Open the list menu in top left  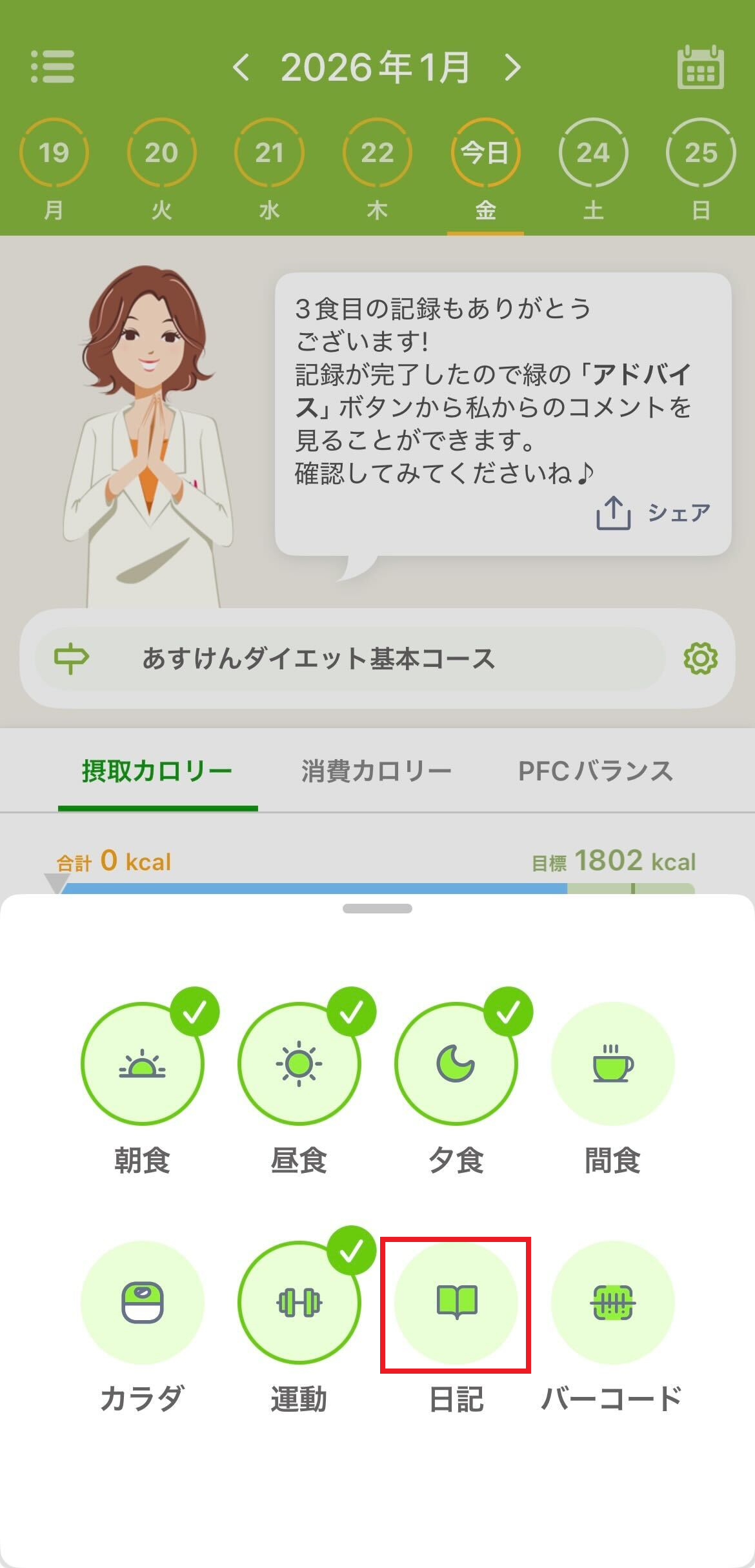(x=54, y=66)
